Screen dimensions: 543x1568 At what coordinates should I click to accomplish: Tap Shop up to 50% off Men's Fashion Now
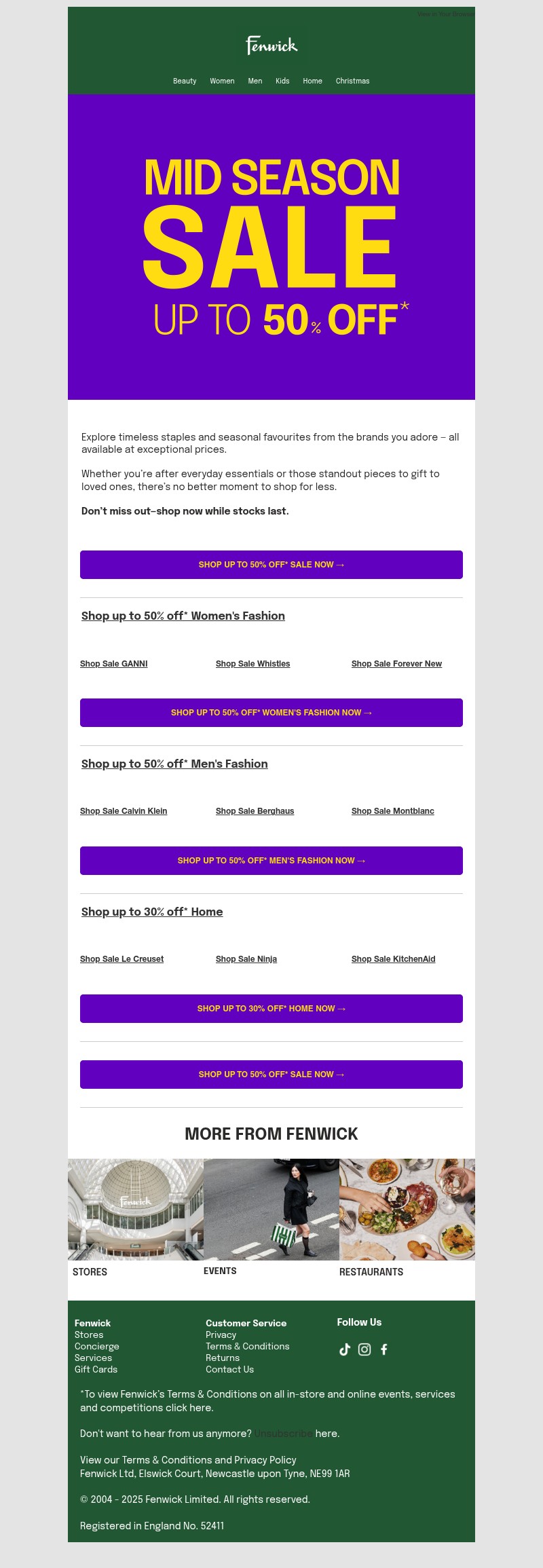click(271, 861)
